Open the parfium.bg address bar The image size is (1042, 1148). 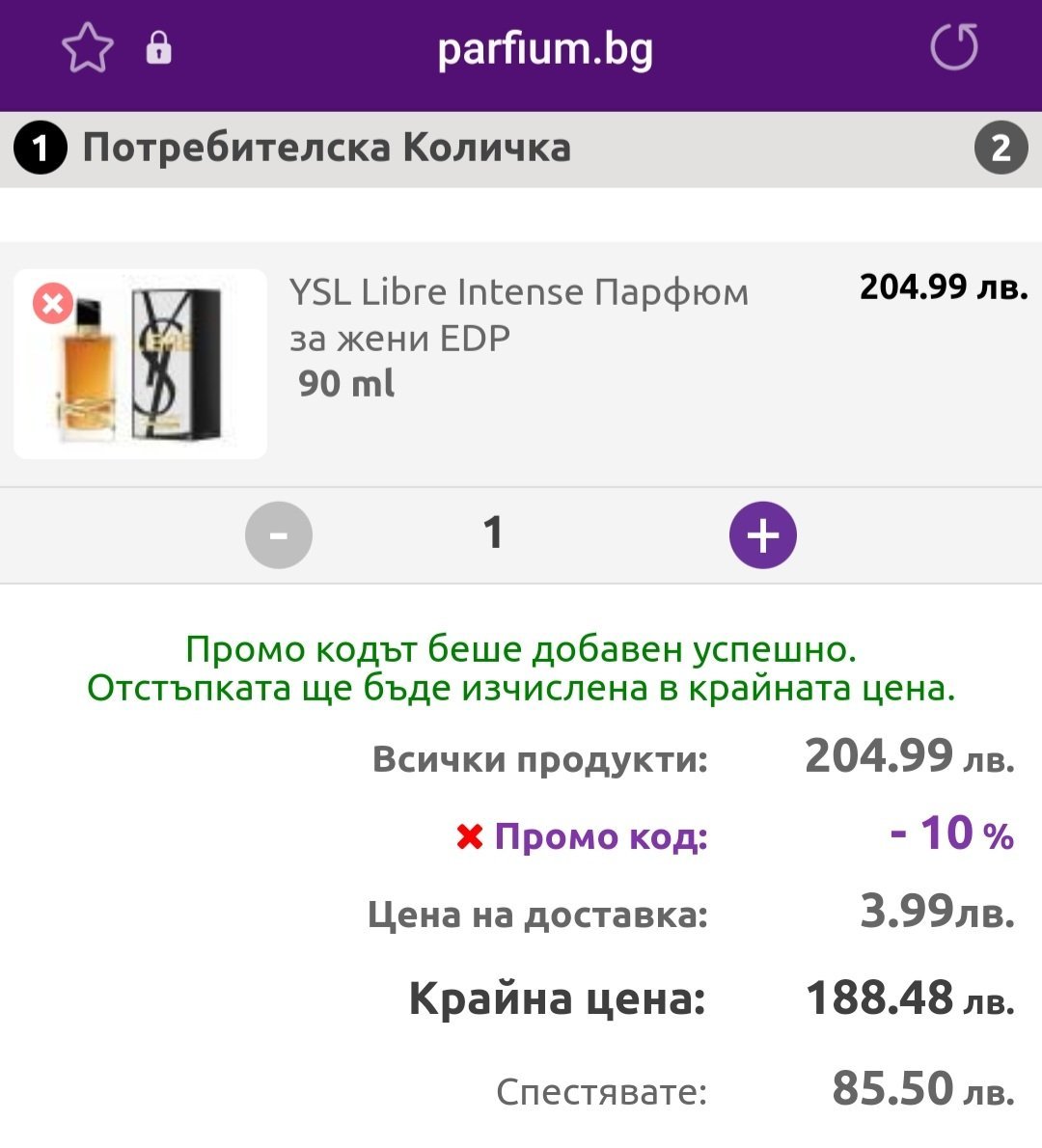coord(545,49)
